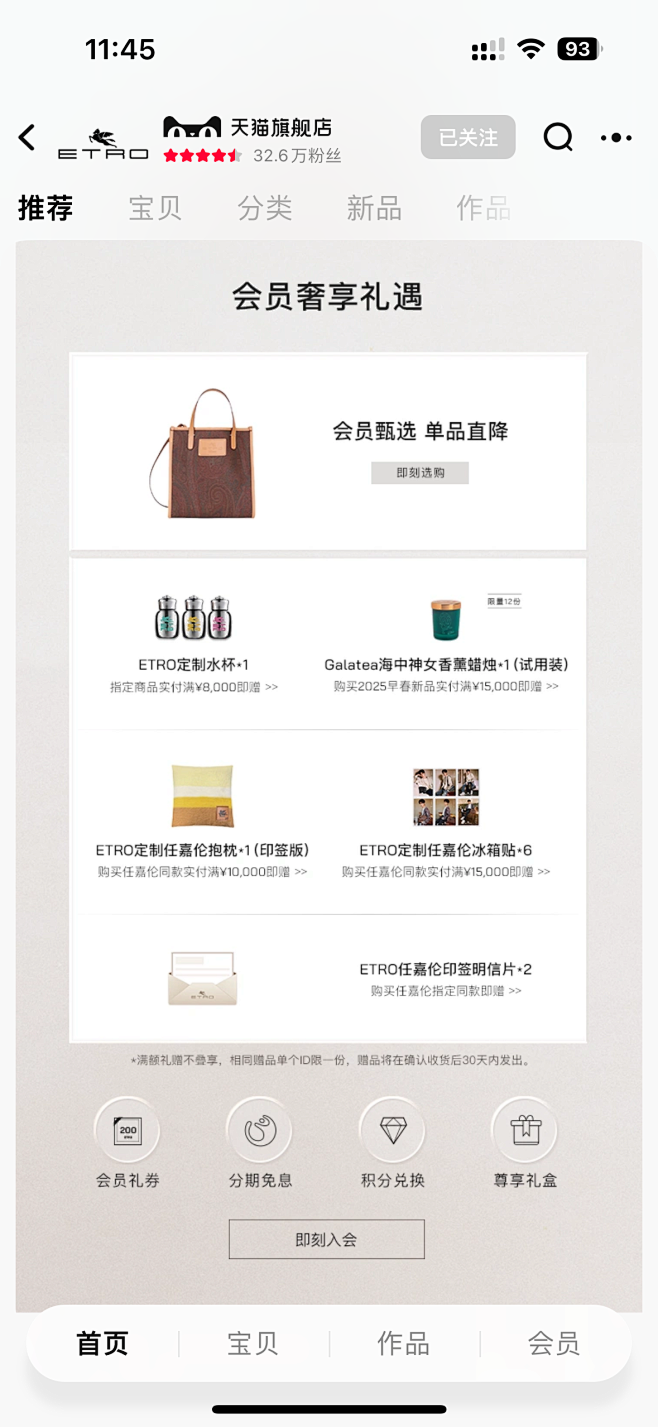Switch to the top 宝贝 tab
This screenshot has width=658, height=1427.
155,208
